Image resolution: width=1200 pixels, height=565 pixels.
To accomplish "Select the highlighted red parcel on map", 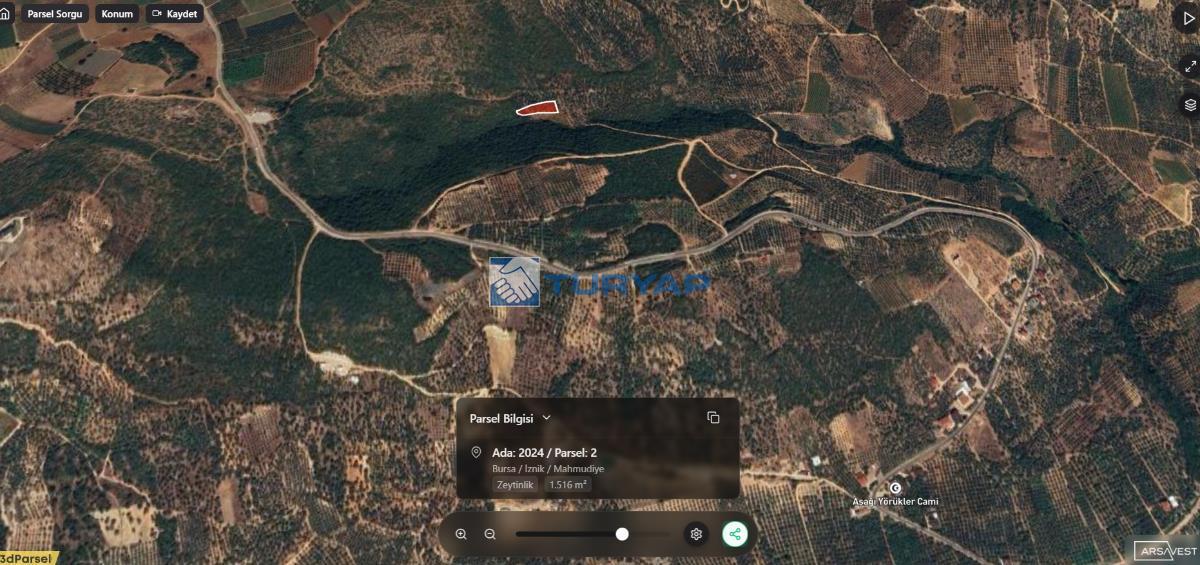I will click(537, 107).
